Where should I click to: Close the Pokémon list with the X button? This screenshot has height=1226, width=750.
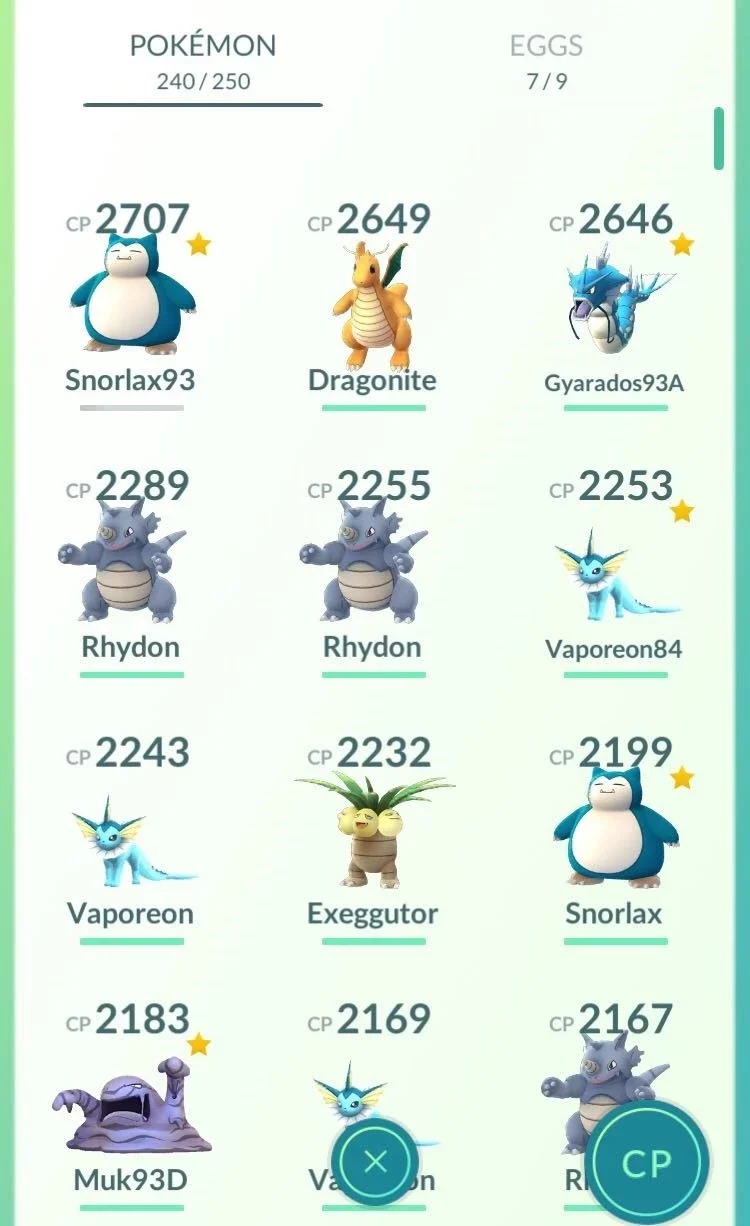(x=375, y=1161)
